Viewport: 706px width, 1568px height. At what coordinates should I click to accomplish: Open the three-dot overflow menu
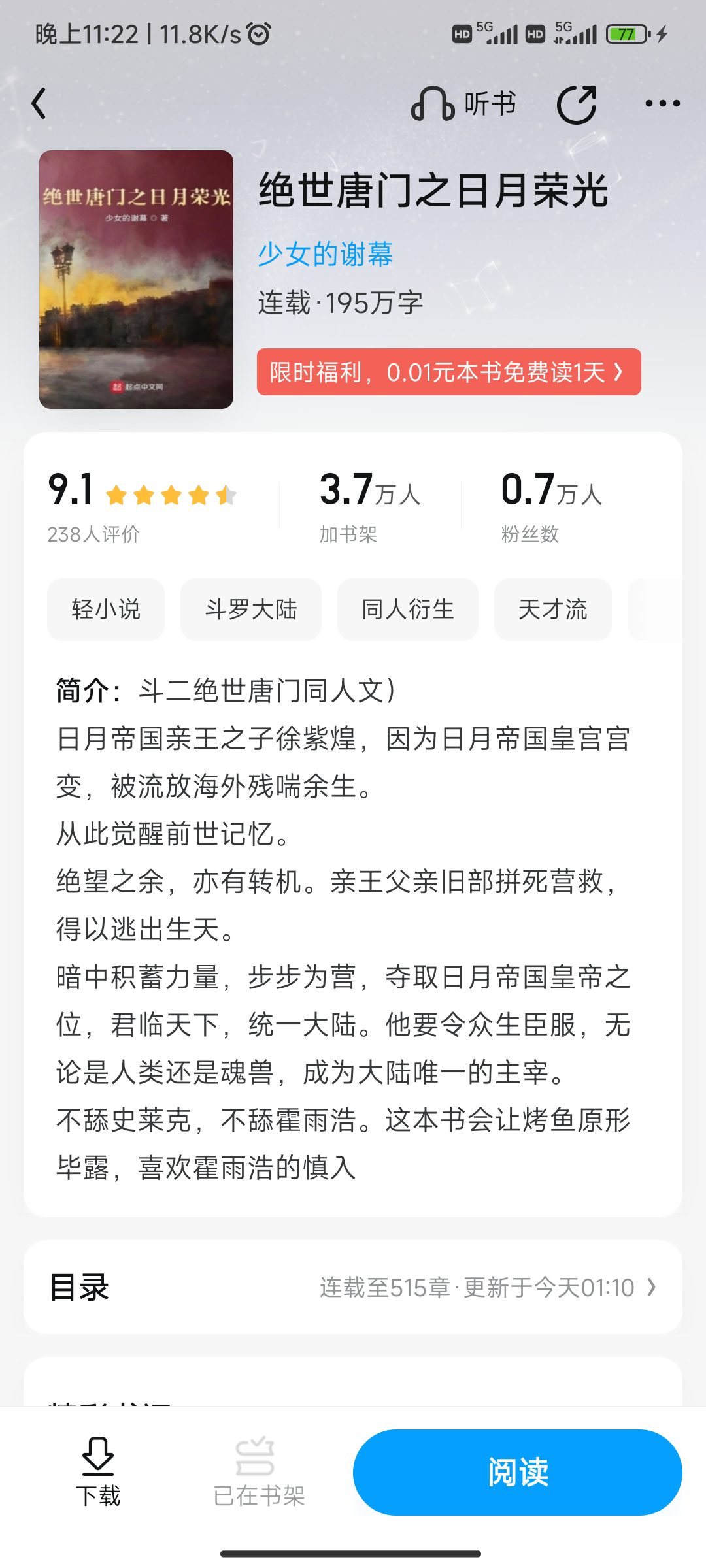pos(662,103)
